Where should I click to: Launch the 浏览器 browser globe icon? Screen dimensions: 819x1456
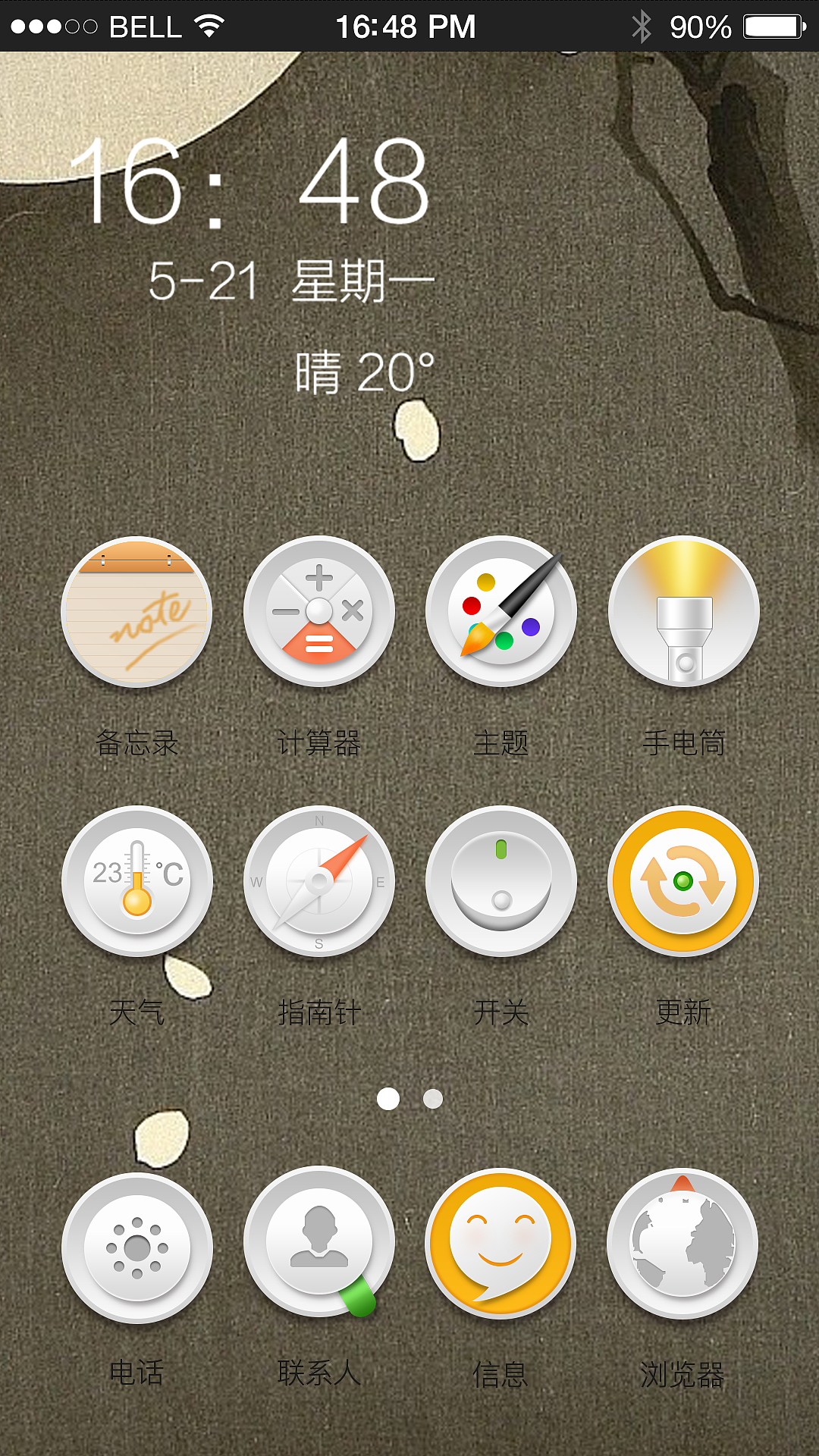point(682,1242)
